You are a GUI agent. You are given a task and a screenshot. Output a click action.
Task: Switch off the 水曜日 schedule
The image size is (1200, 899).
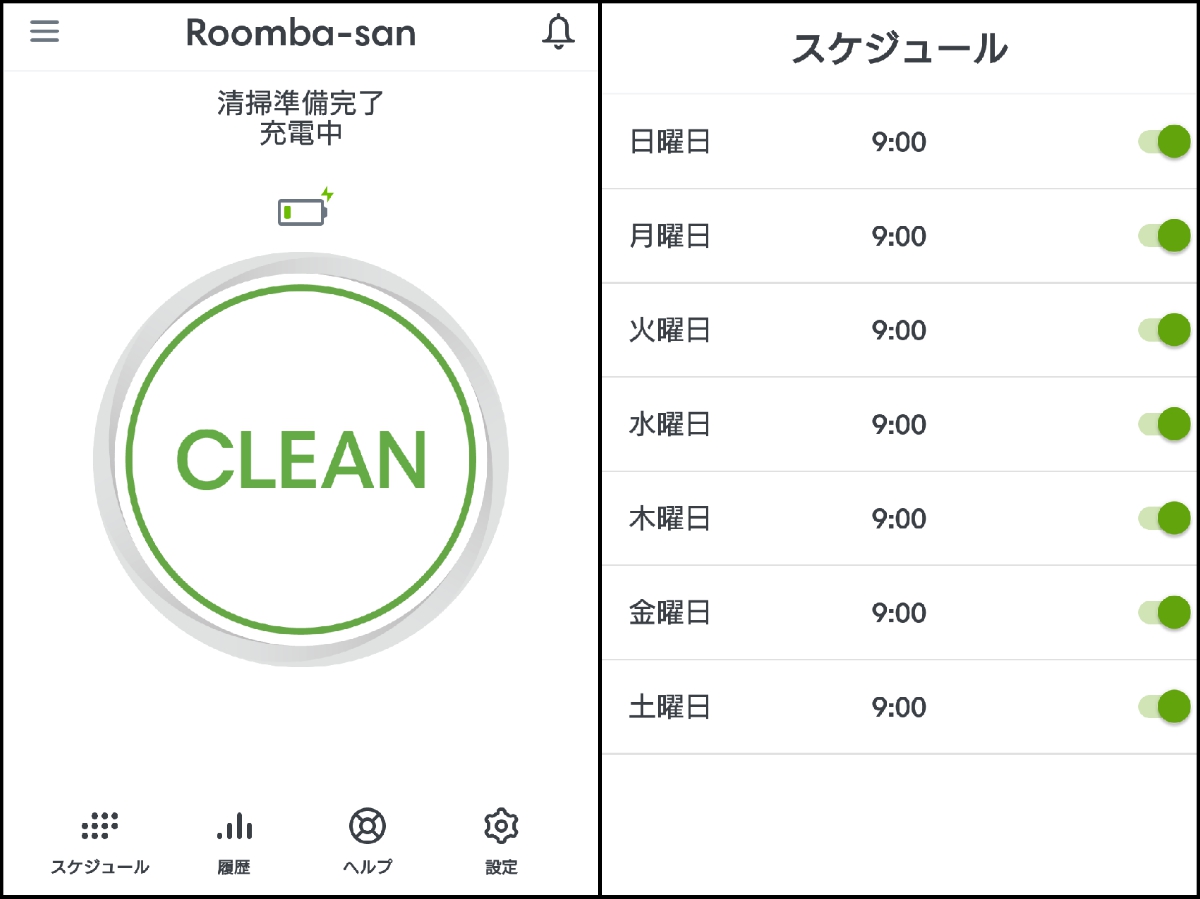[x=1165, y=424]
